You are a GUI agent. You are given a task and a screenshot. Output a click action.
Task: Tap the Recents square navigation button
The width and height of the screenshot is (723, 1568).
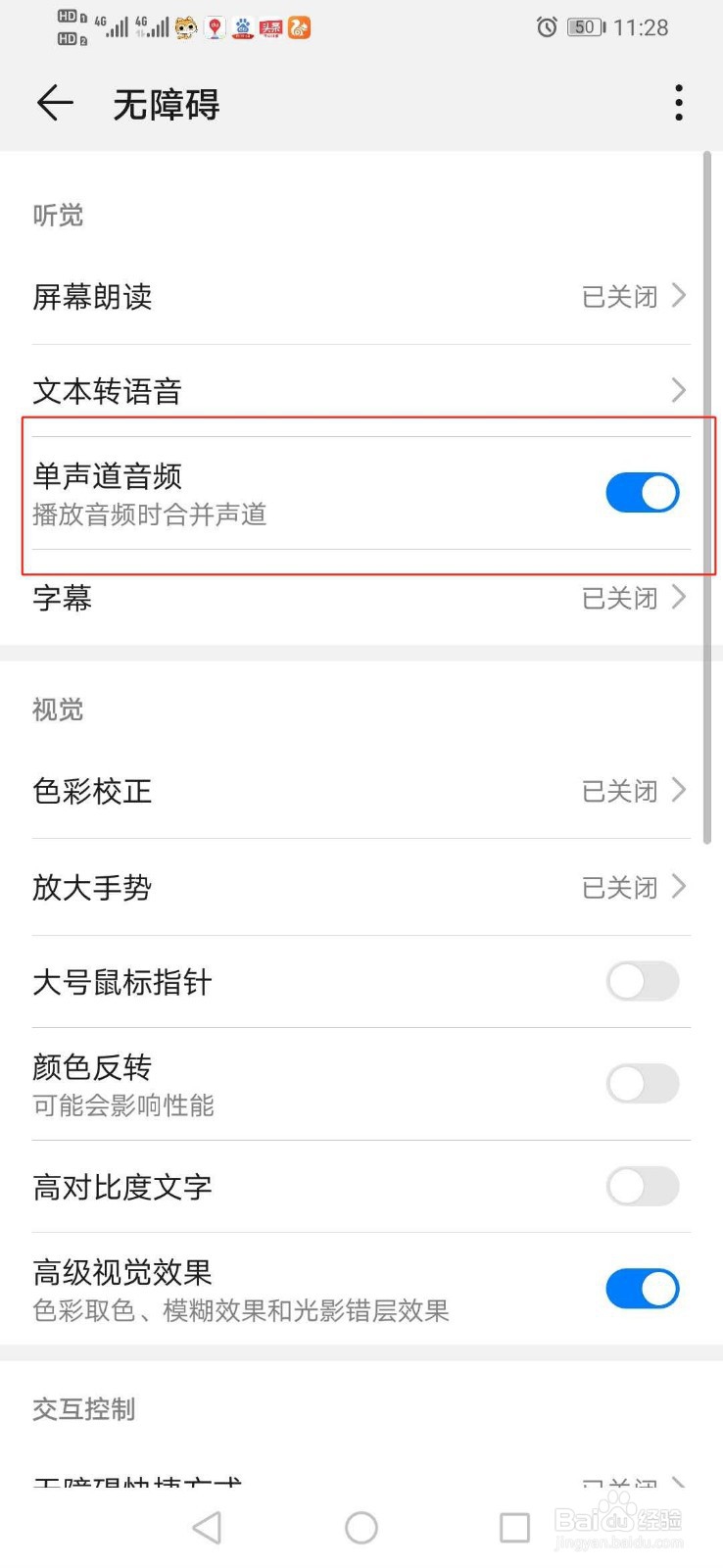pos(514,1527)
